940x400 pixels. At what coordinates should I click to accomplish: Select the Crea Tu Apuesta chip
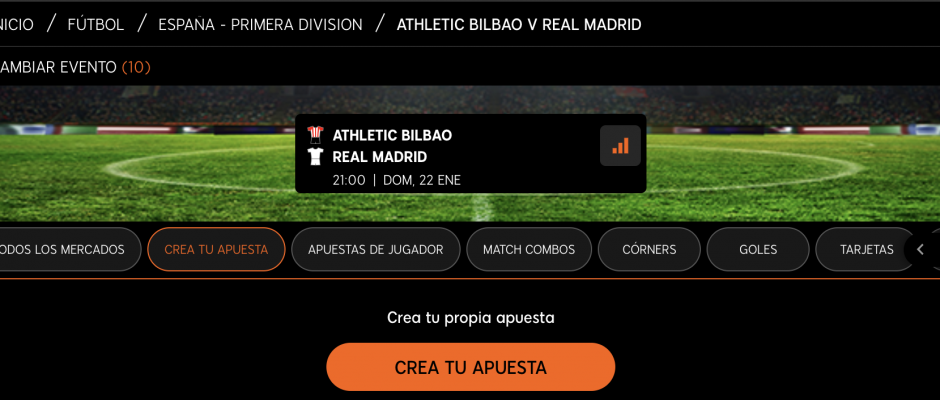tap(216, 250)
